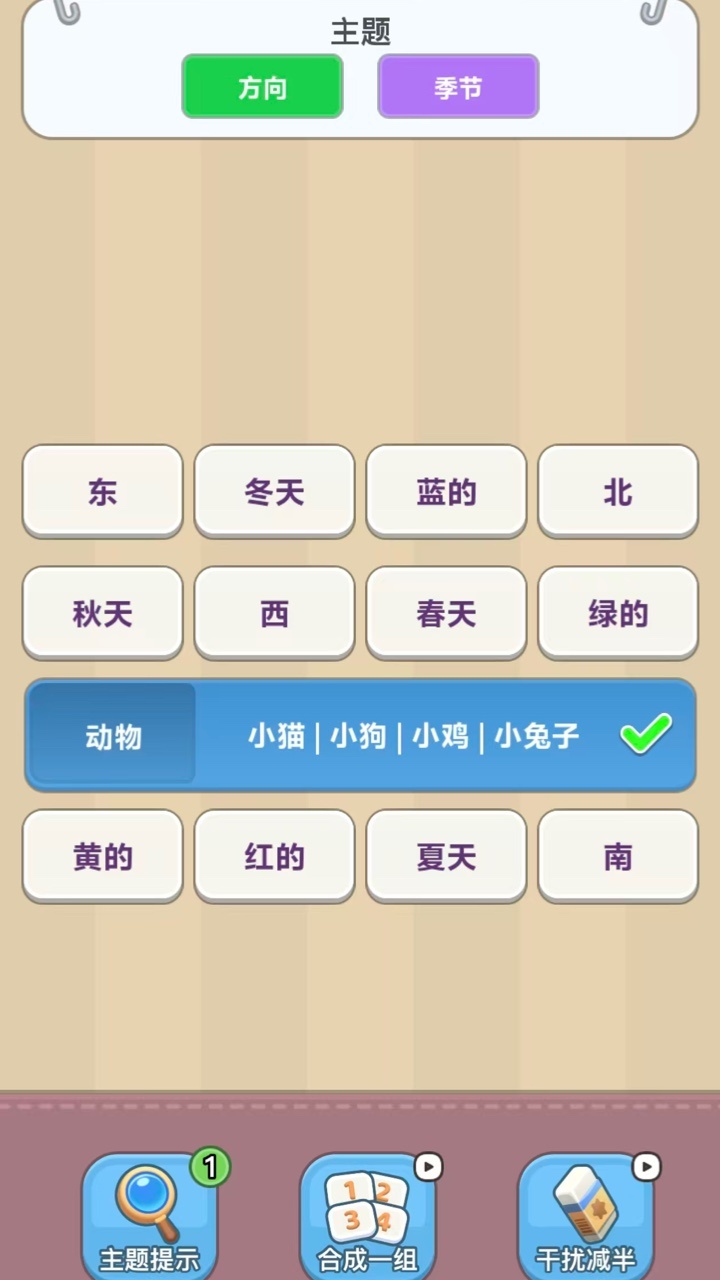This screenshot has height=1280, width=720.
Task: Select the 红的 word tile
Action: [274, 856]
